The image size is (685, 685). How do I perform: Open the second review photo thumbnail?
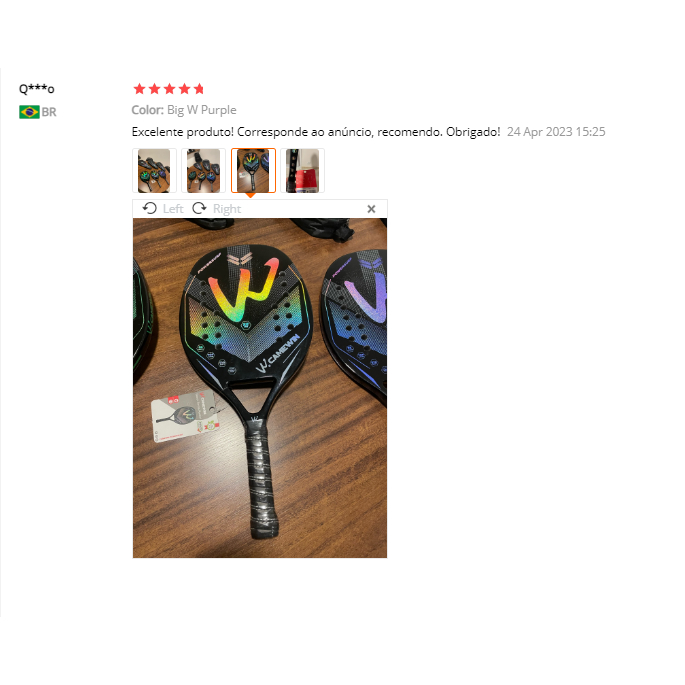tap(204, 170)
